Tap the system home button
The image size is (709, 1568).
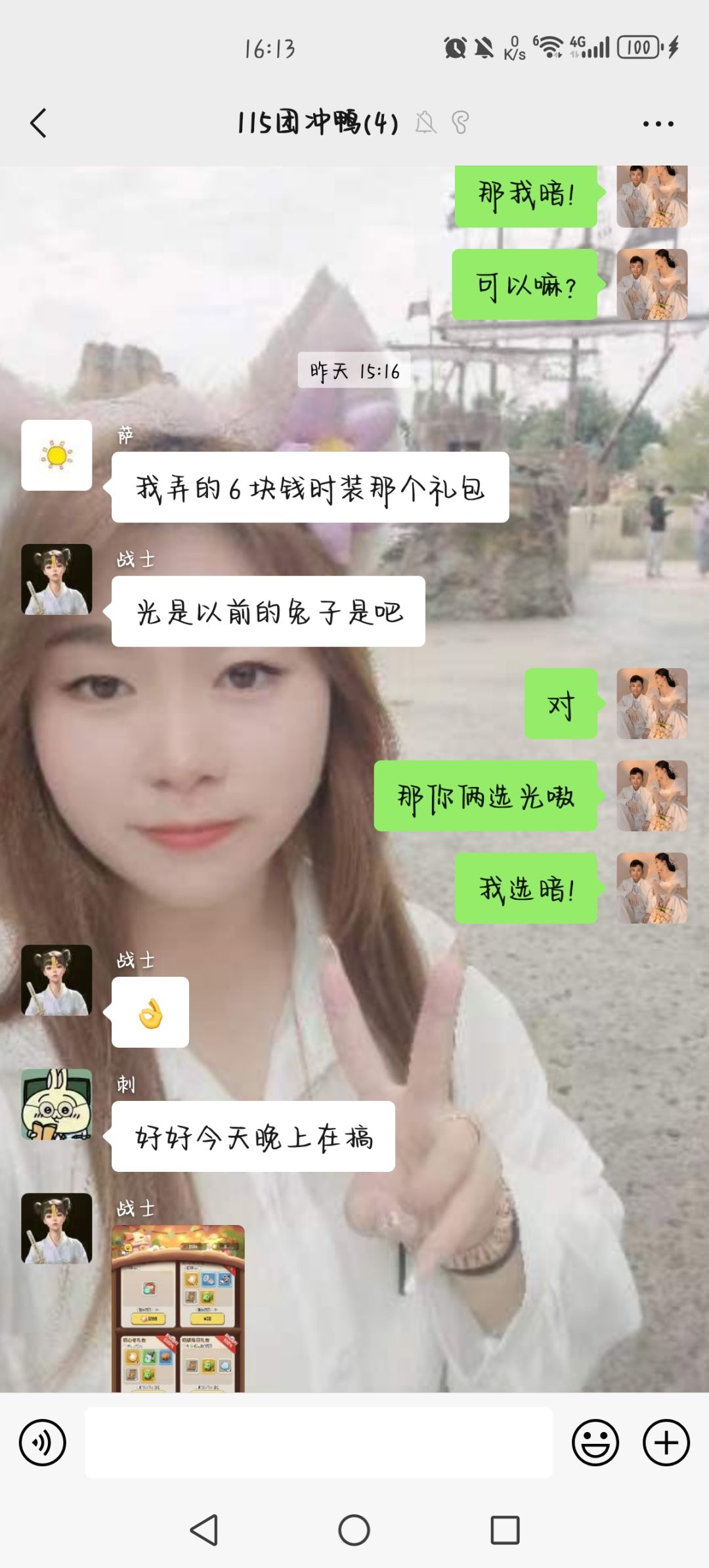pos(354,1531)
